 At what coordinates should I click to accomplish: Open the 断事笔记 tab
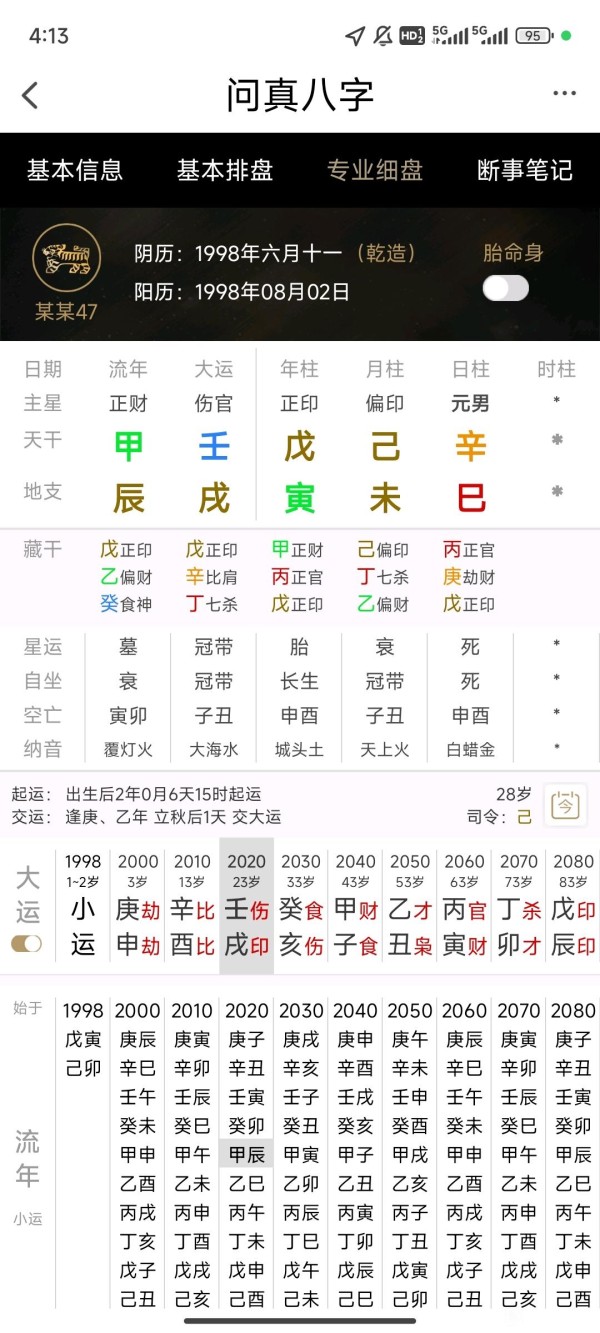coord(525,170)
